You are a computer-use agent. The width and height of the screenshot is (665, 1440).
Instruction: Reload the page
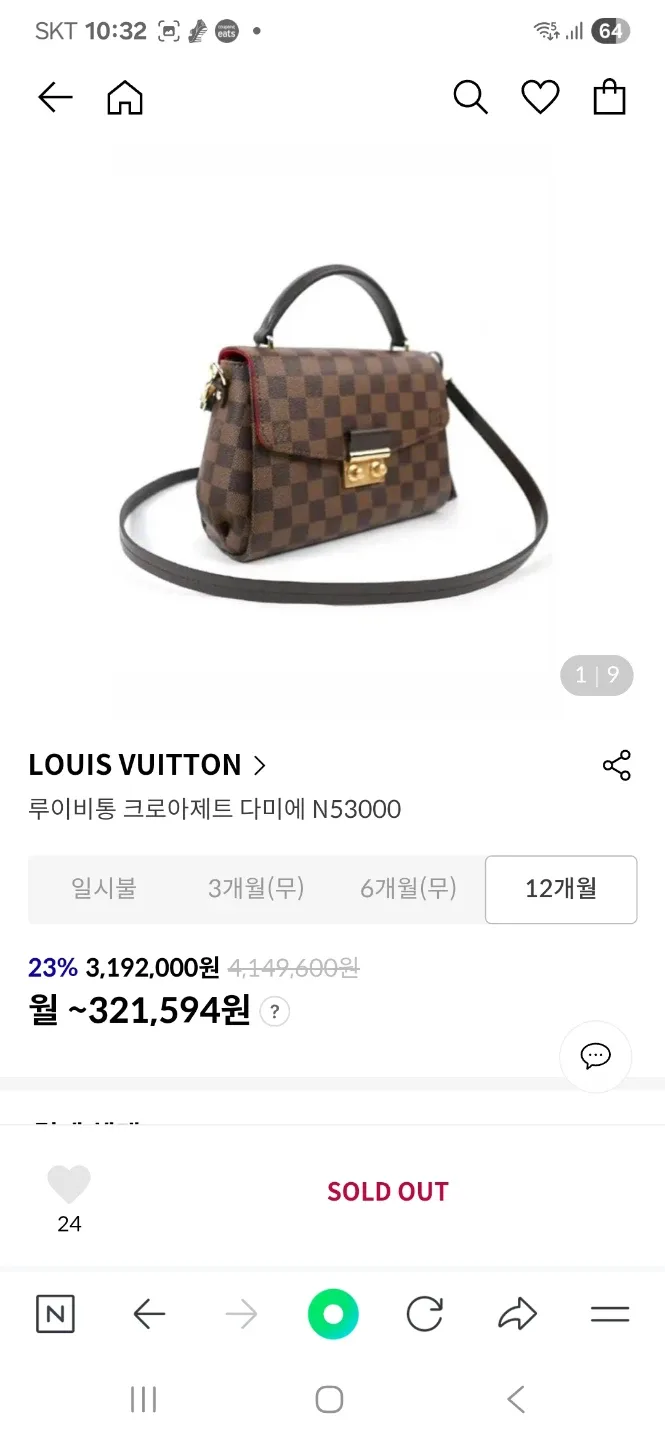point(424,1314)
